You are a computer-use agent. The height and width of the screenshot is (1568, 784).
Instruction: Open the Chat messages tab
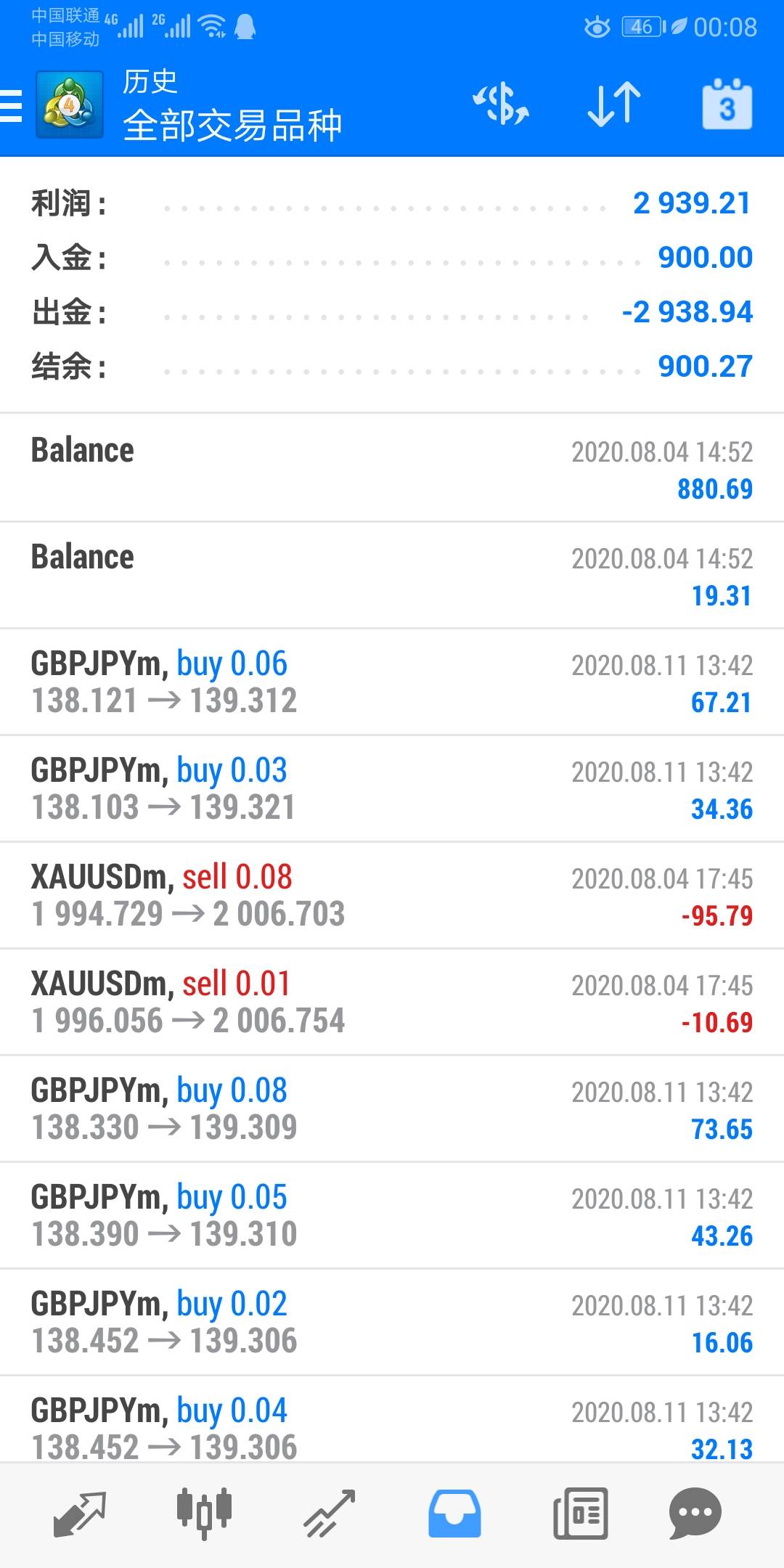point(695,1514)
